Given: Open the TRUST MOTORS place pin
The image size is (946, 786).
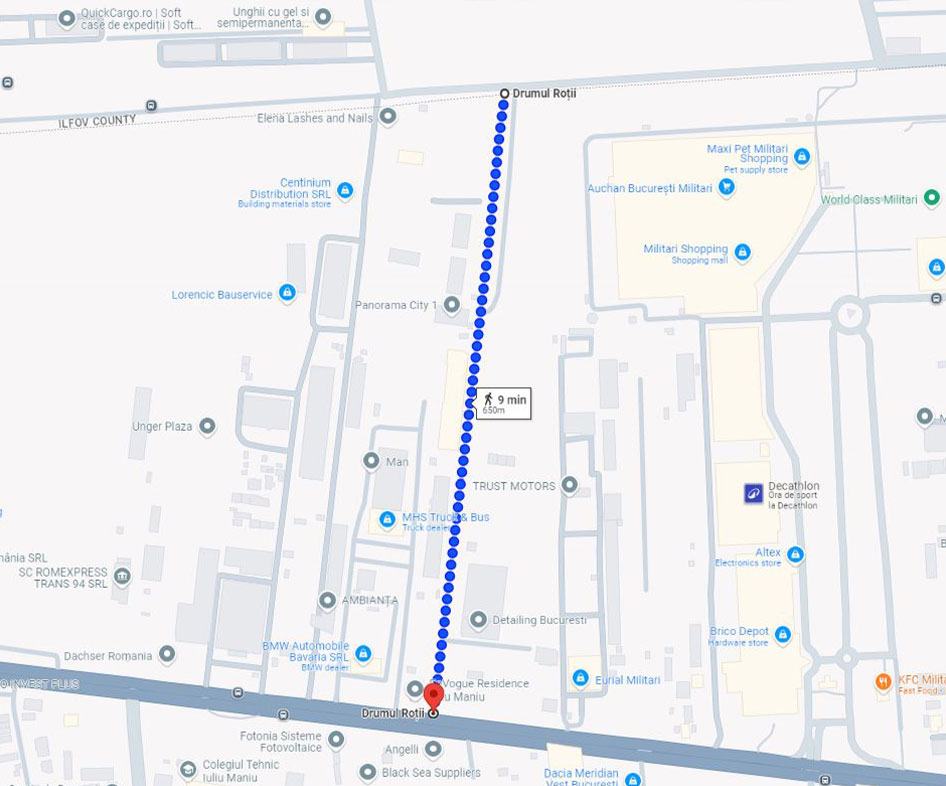Looking at the screenshot, I should click(x=569, y=486).
